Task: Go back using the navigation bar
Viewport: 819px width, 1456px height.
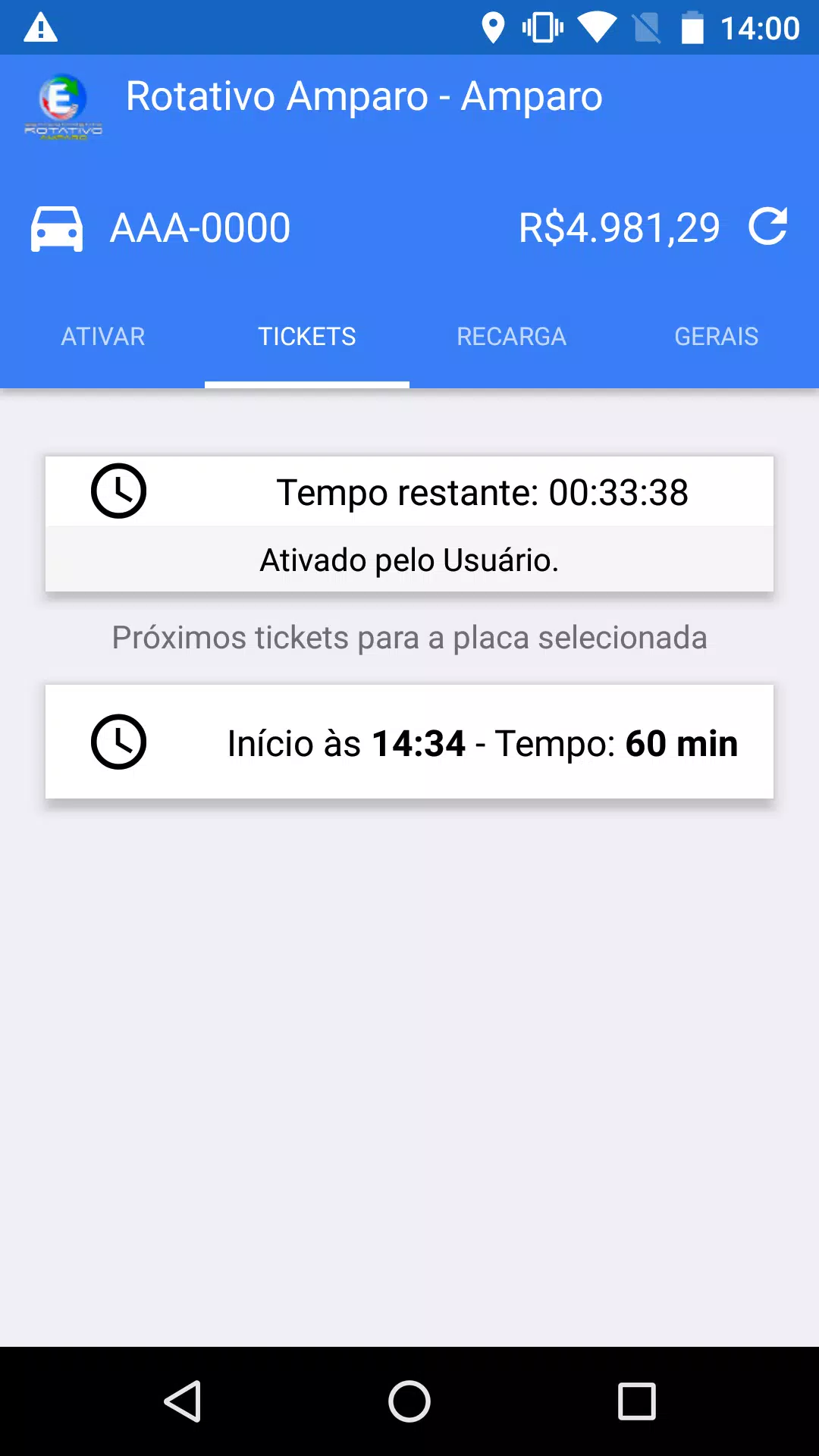Action: [x=183, y=1401]
